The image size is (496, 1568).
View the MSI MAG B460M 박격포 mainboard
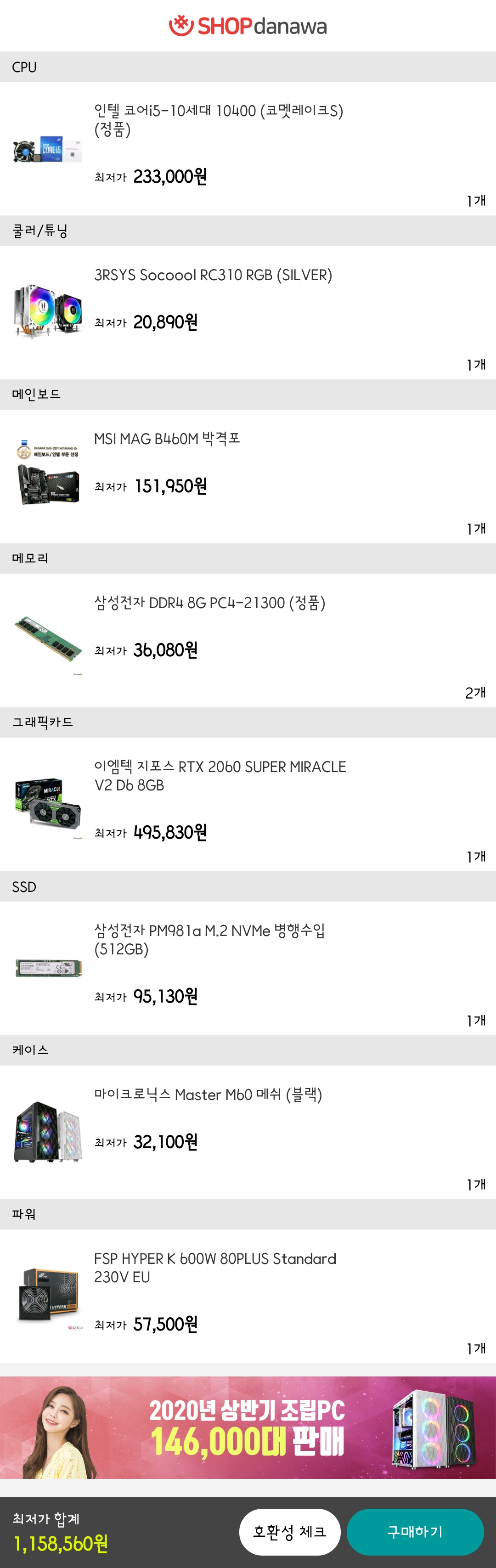pyautogui.click(x=167, y=439)
